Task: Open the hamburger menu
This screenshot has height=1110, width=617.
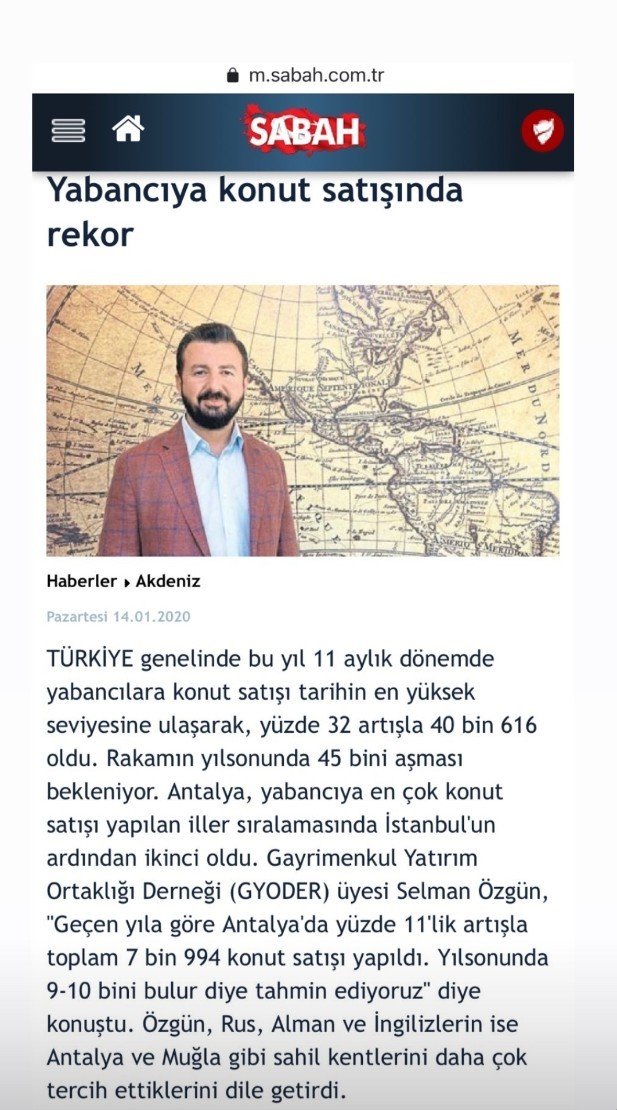Action: (68, 130)
